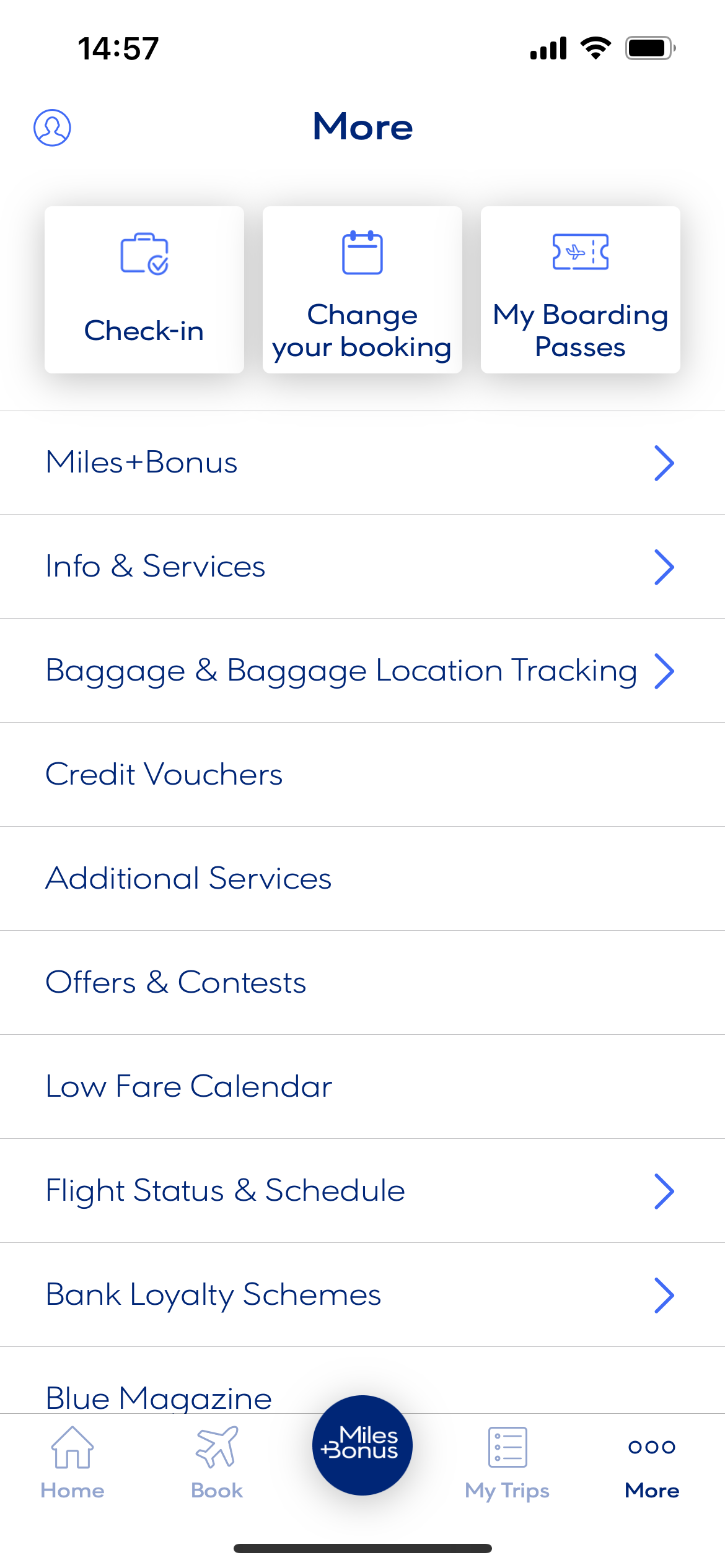Open the Miles+Bonus menu row
The height and width of the screenshot is (1568, 725).
click(x=362, y=463)
